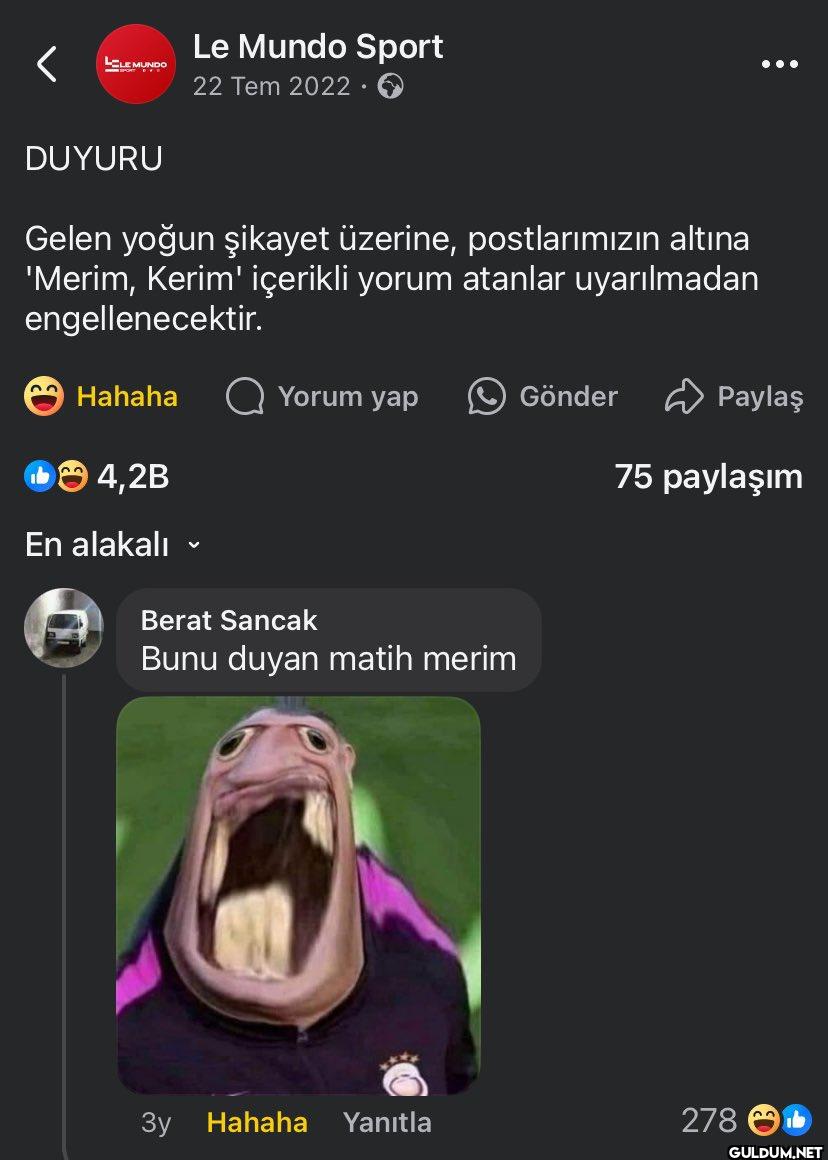Expand the En alakalı comment sort dropdown

112,545
